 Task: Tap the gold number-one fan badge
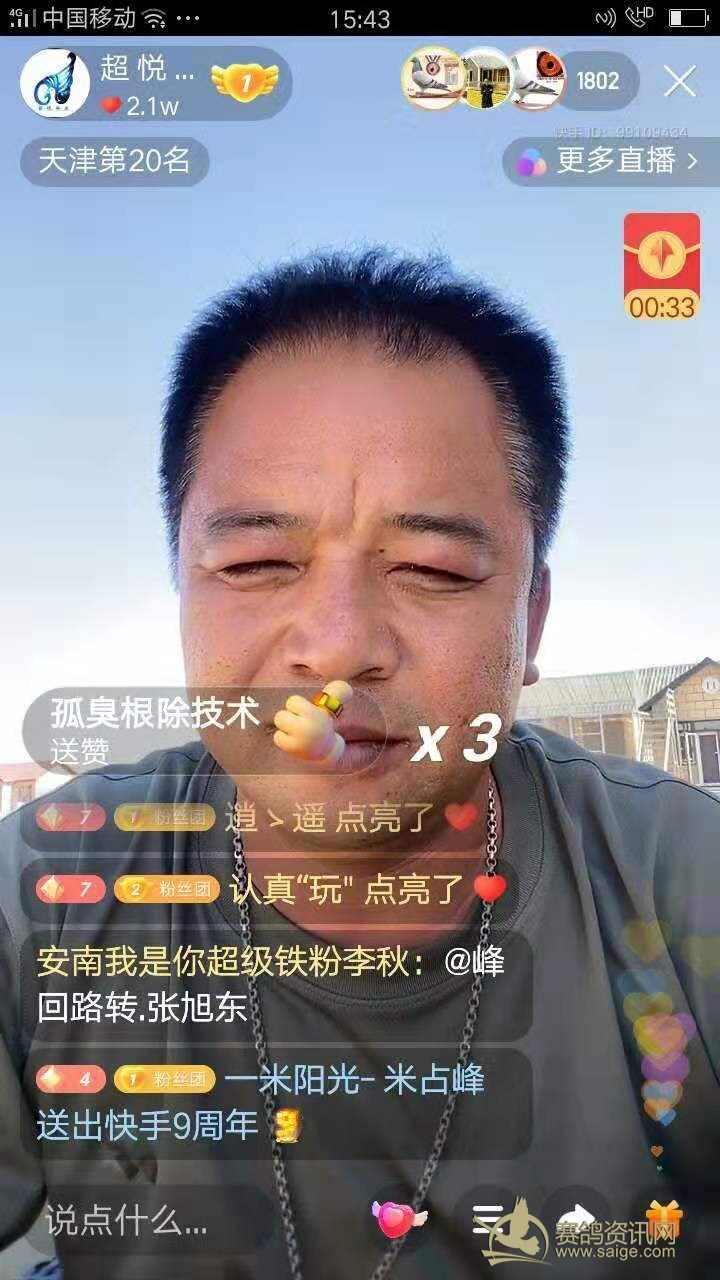(245, 82)
